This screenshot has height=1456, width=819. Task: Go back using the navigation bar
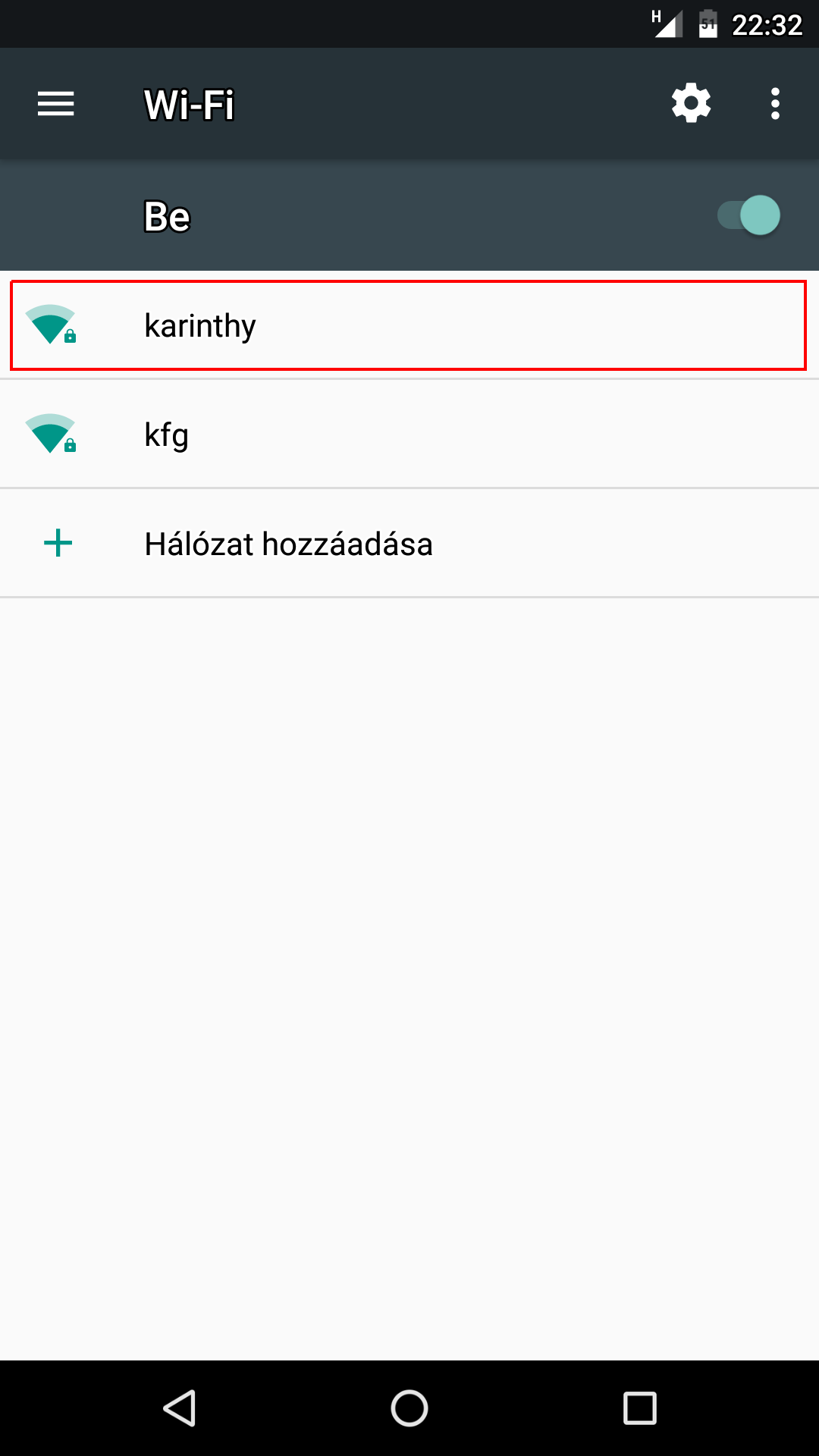[180, 1408]
